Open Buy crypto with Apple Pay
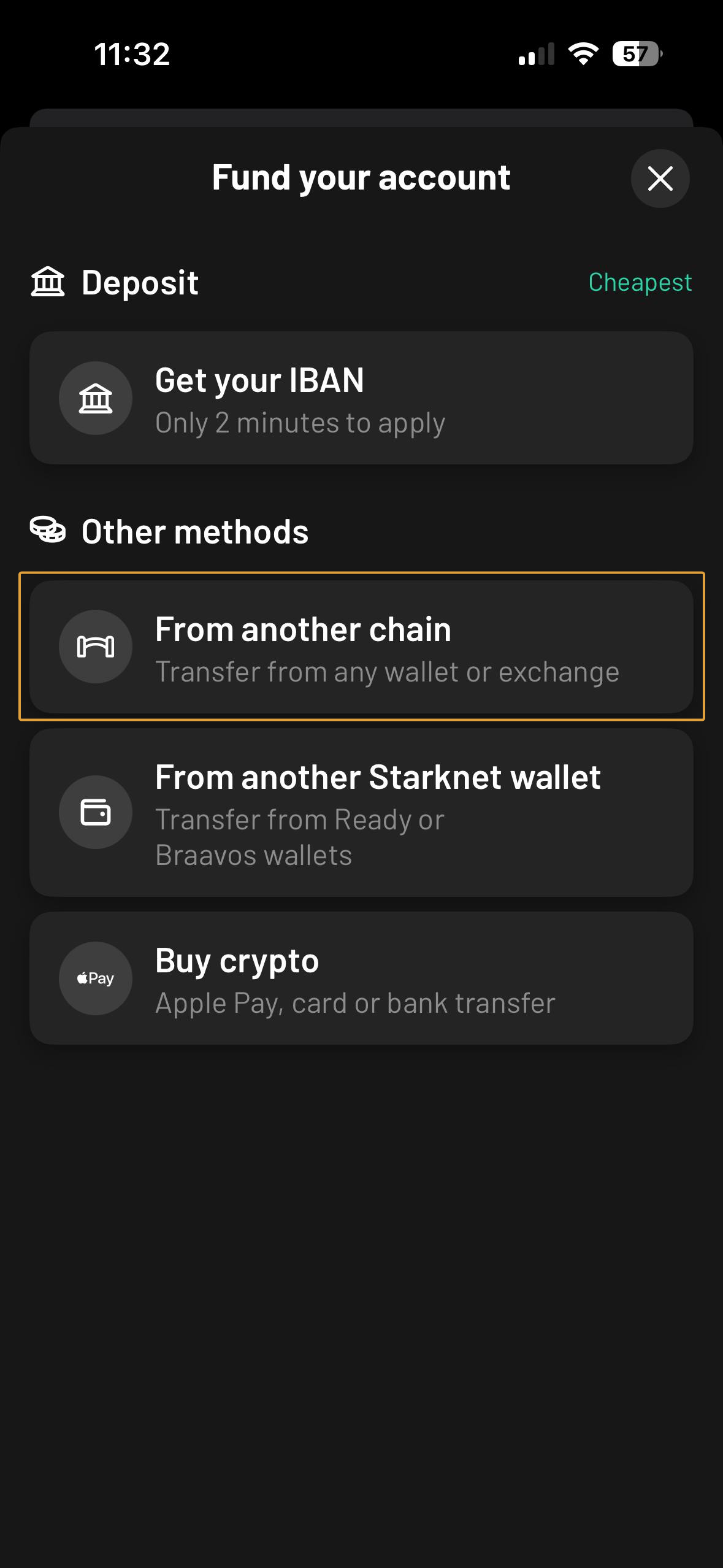The height and width of the screenshot is (1568, 723). pyautogui.click(x=361, y=978)
